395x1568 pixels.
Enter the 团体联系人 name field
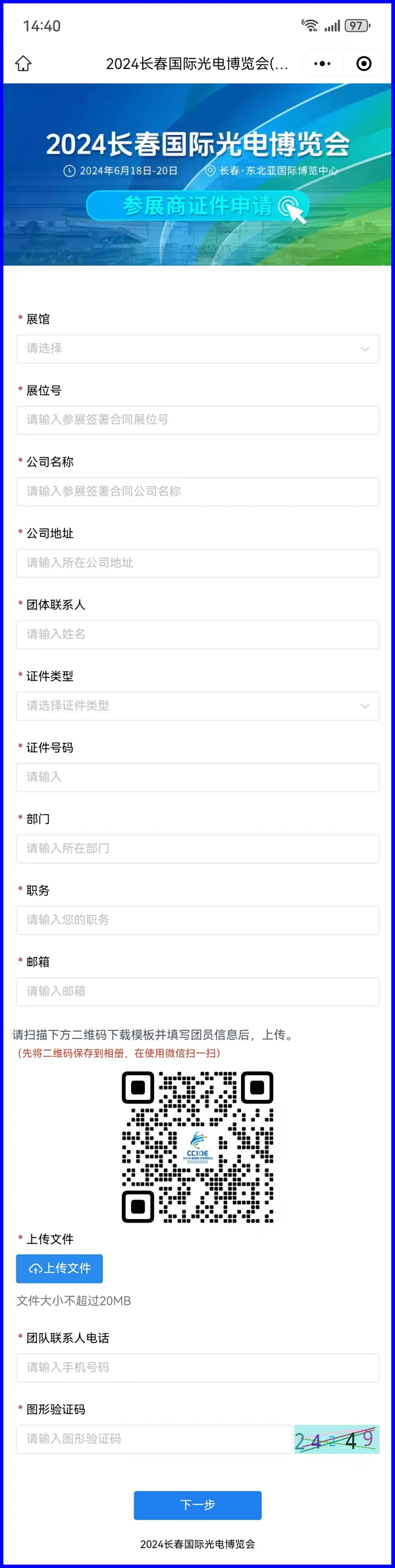pyautogui.click(x=197, y=635)
